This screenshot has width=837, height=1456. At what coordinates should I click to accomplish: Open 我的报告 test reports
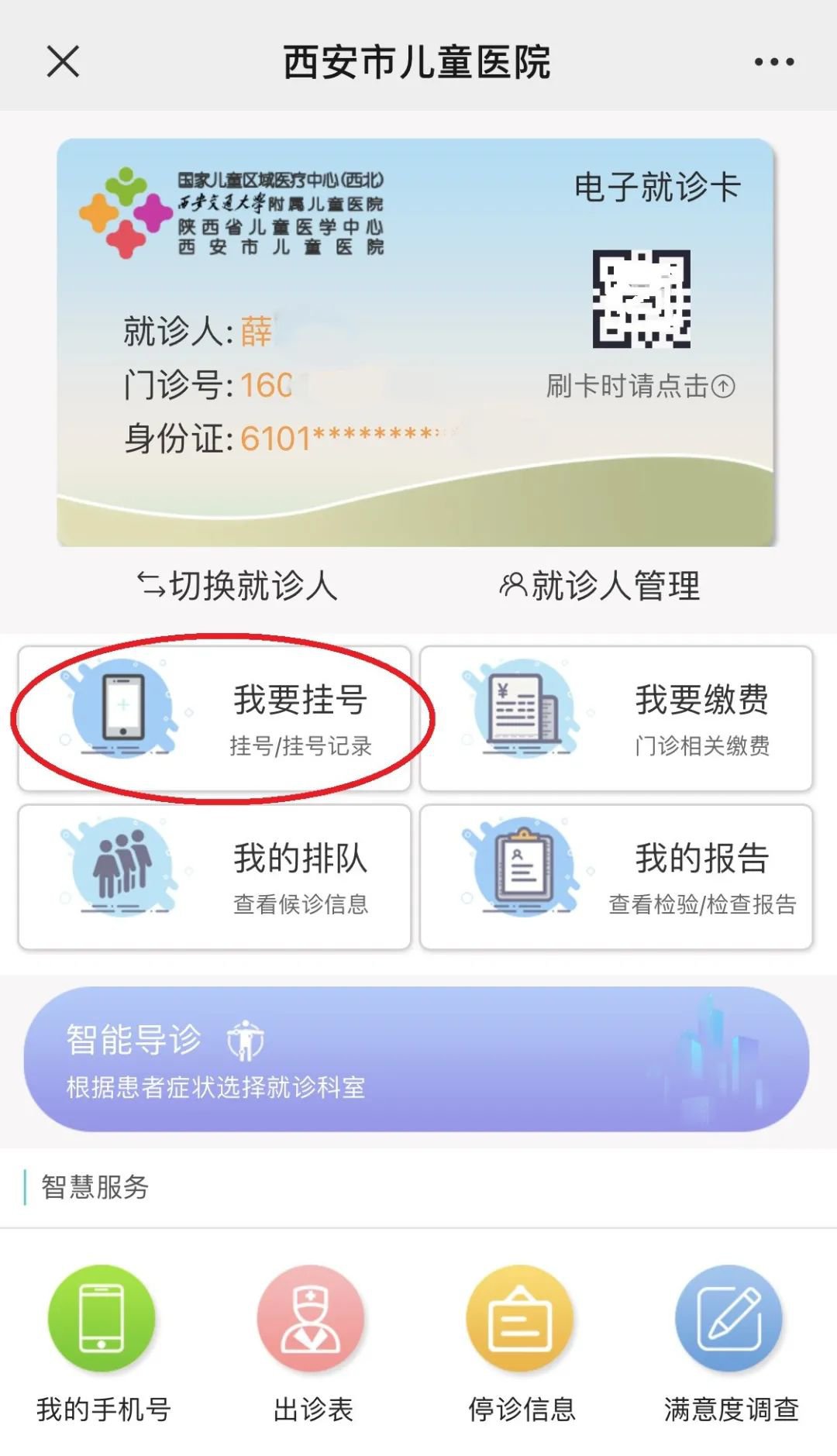(616, 876)
